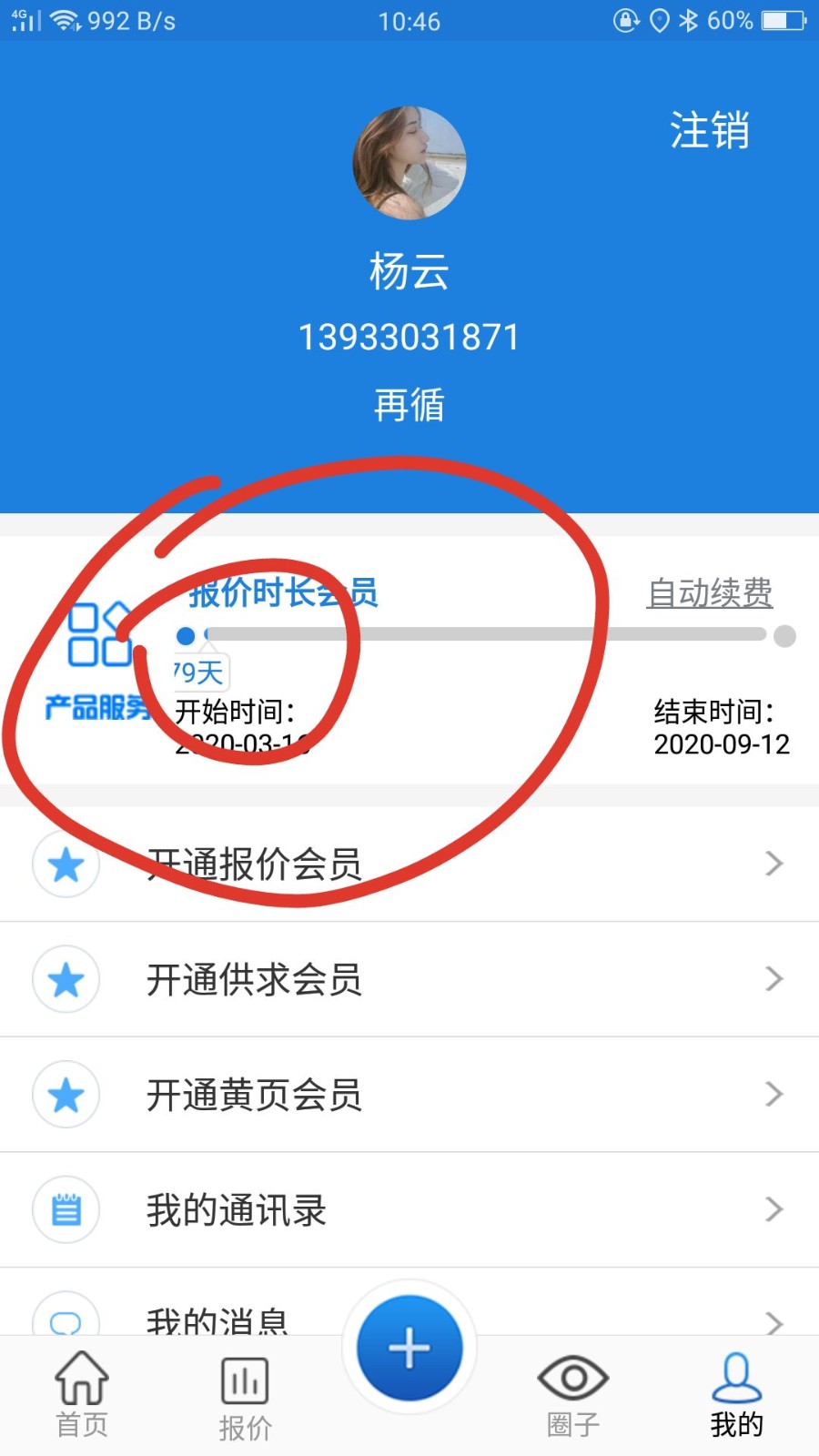Open the profile avatar photo
This screenshot has width=819, height=1456.
[409, 163]
